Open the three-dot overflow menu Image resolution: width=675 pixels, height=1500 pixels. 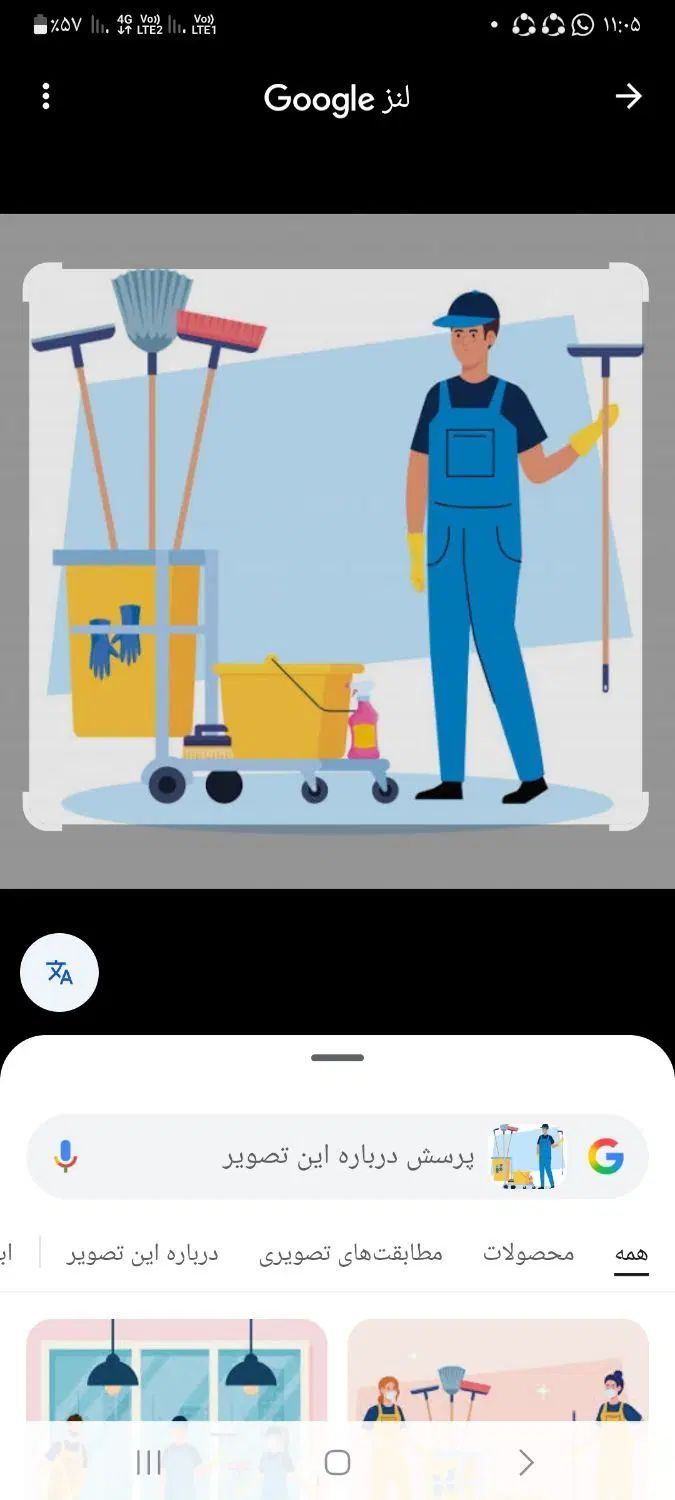(x=46, y=97)
